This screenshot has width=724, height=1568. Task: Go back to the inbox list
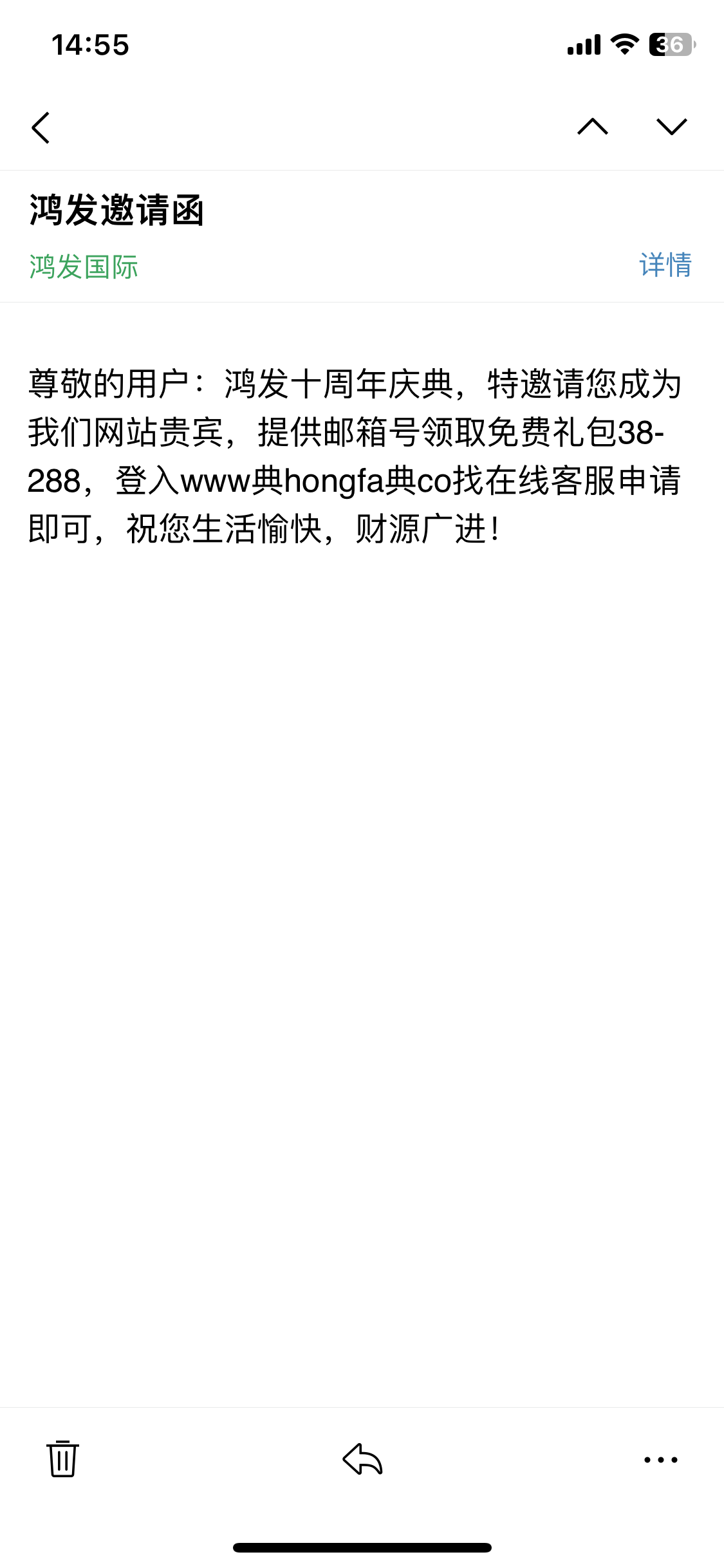[x=41, y=127]
